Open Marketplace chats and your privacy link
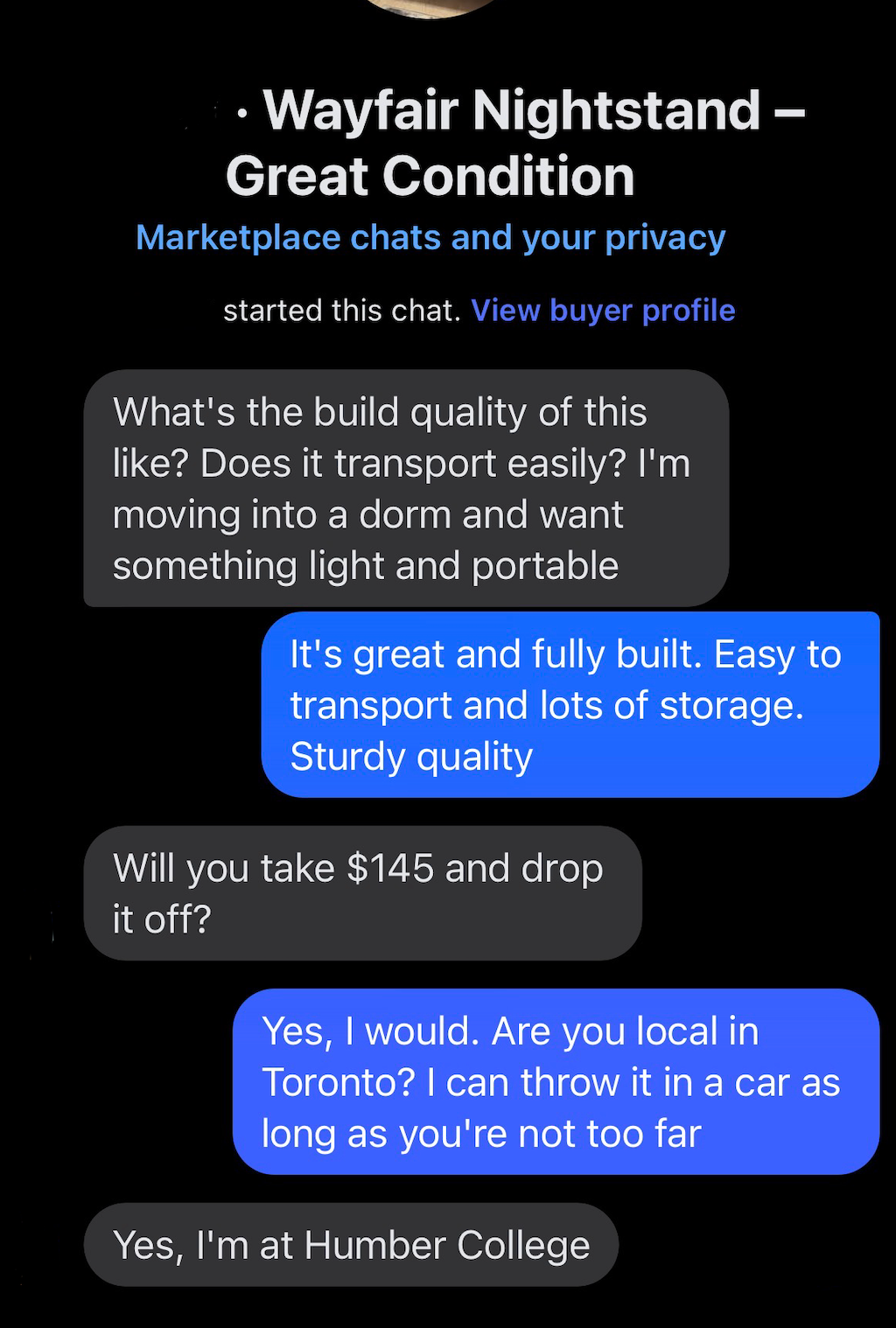Image resolution: width=896 pixels, height=1328 pixels. (x=430, y=238)
